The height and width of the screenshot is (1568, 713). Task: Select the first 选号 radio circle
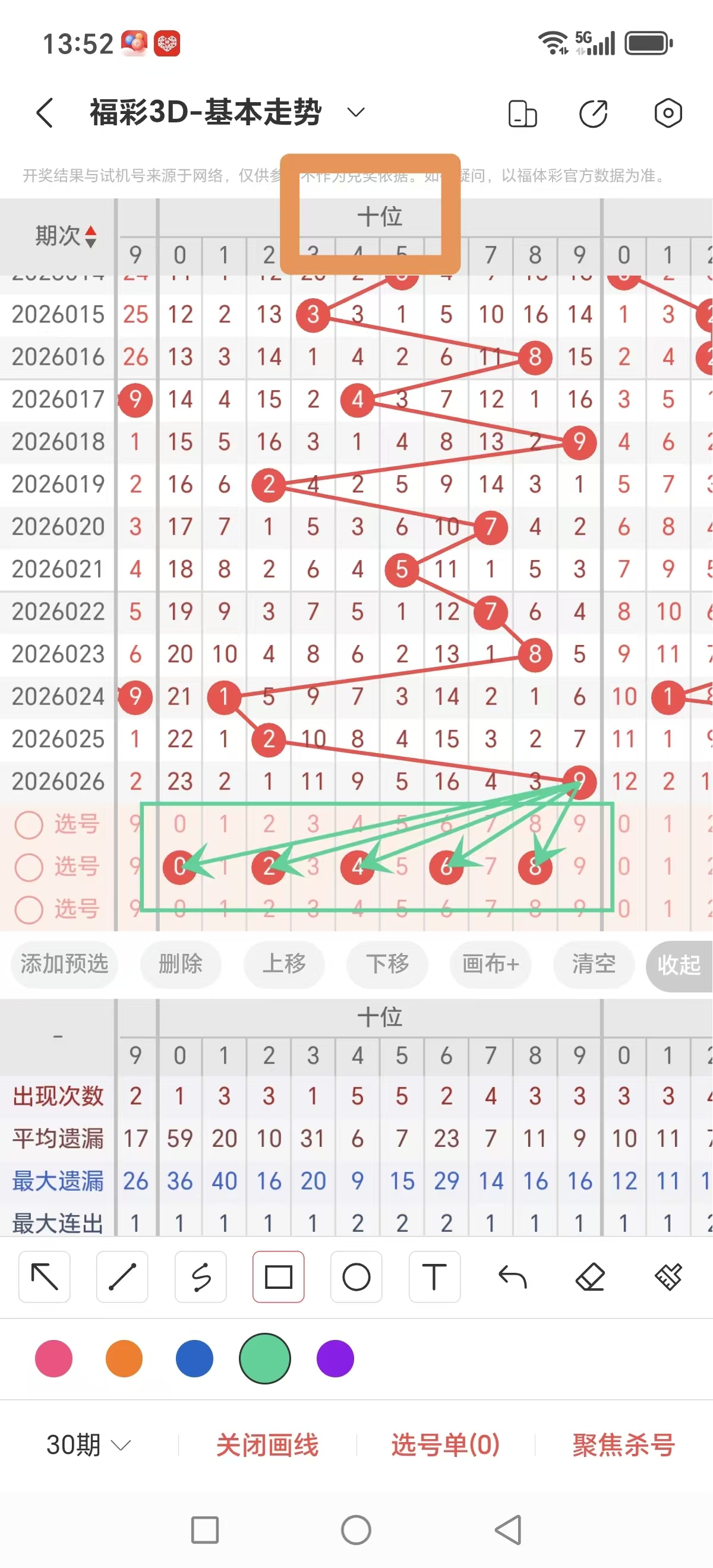point(29,824)
